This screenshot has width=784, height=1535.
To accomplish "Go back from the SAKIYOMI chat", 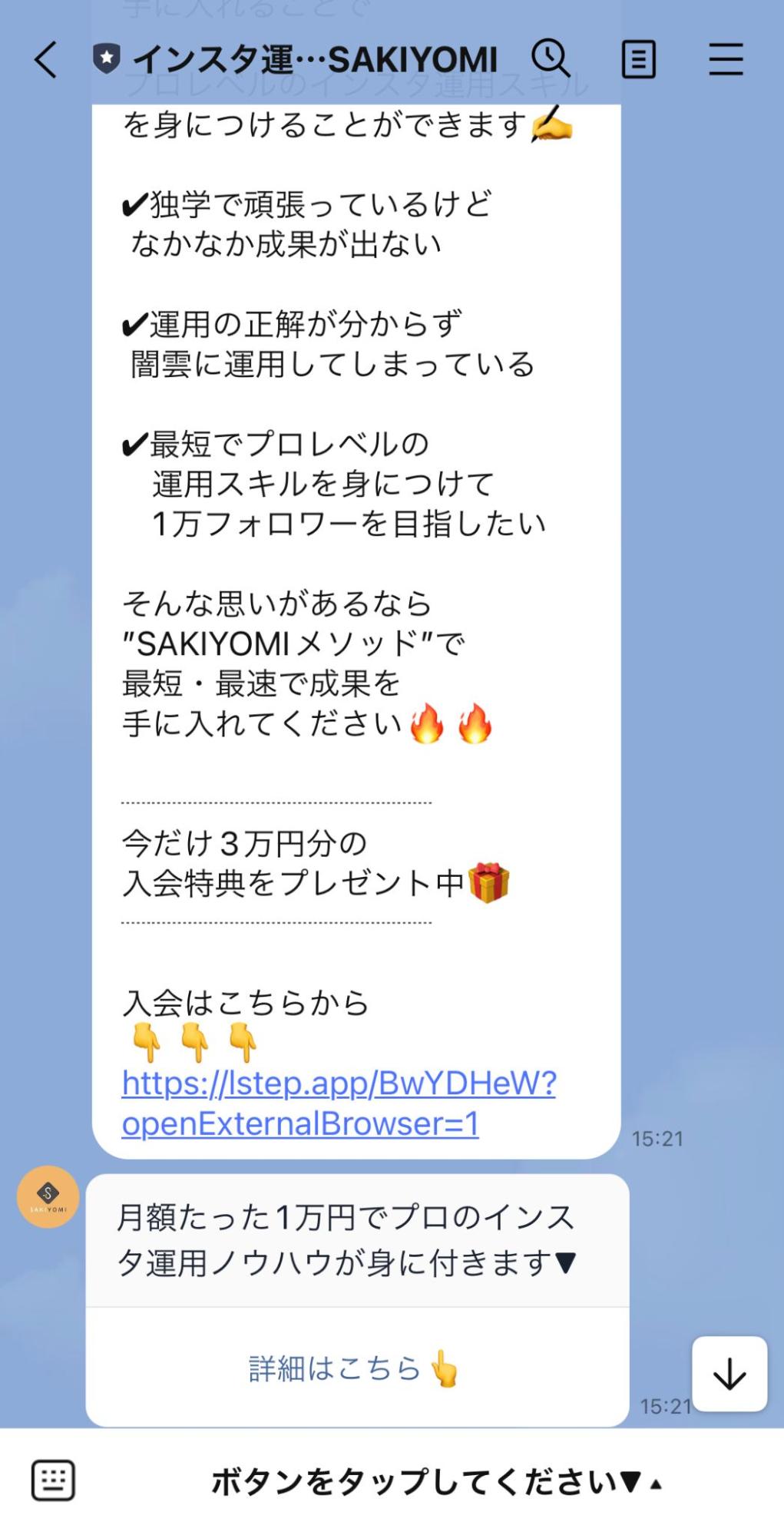I will point(46,60).
